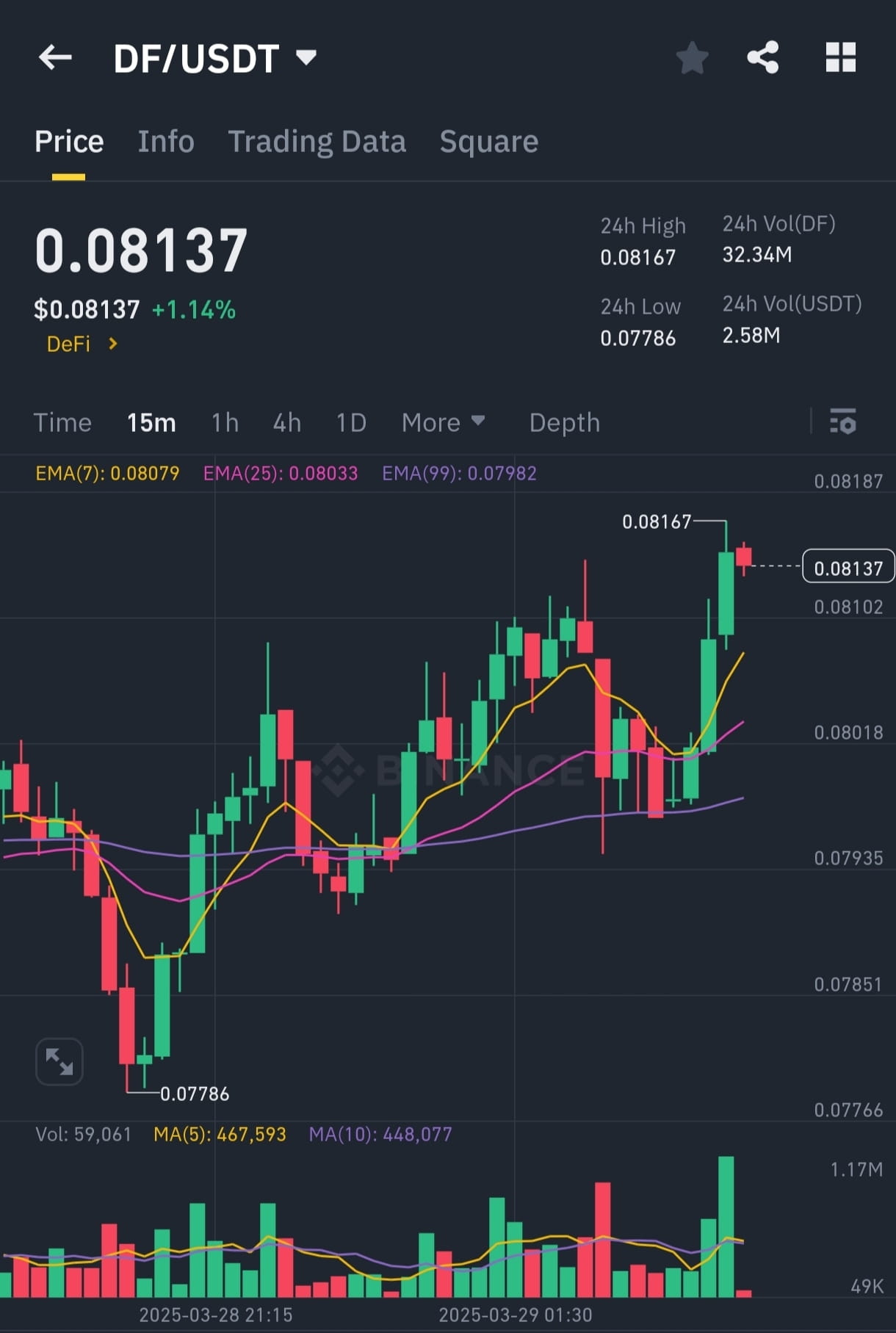The height and width of the screenshot is (1333, 896).
Task: Open the share options icon
Action: point(764,57)
